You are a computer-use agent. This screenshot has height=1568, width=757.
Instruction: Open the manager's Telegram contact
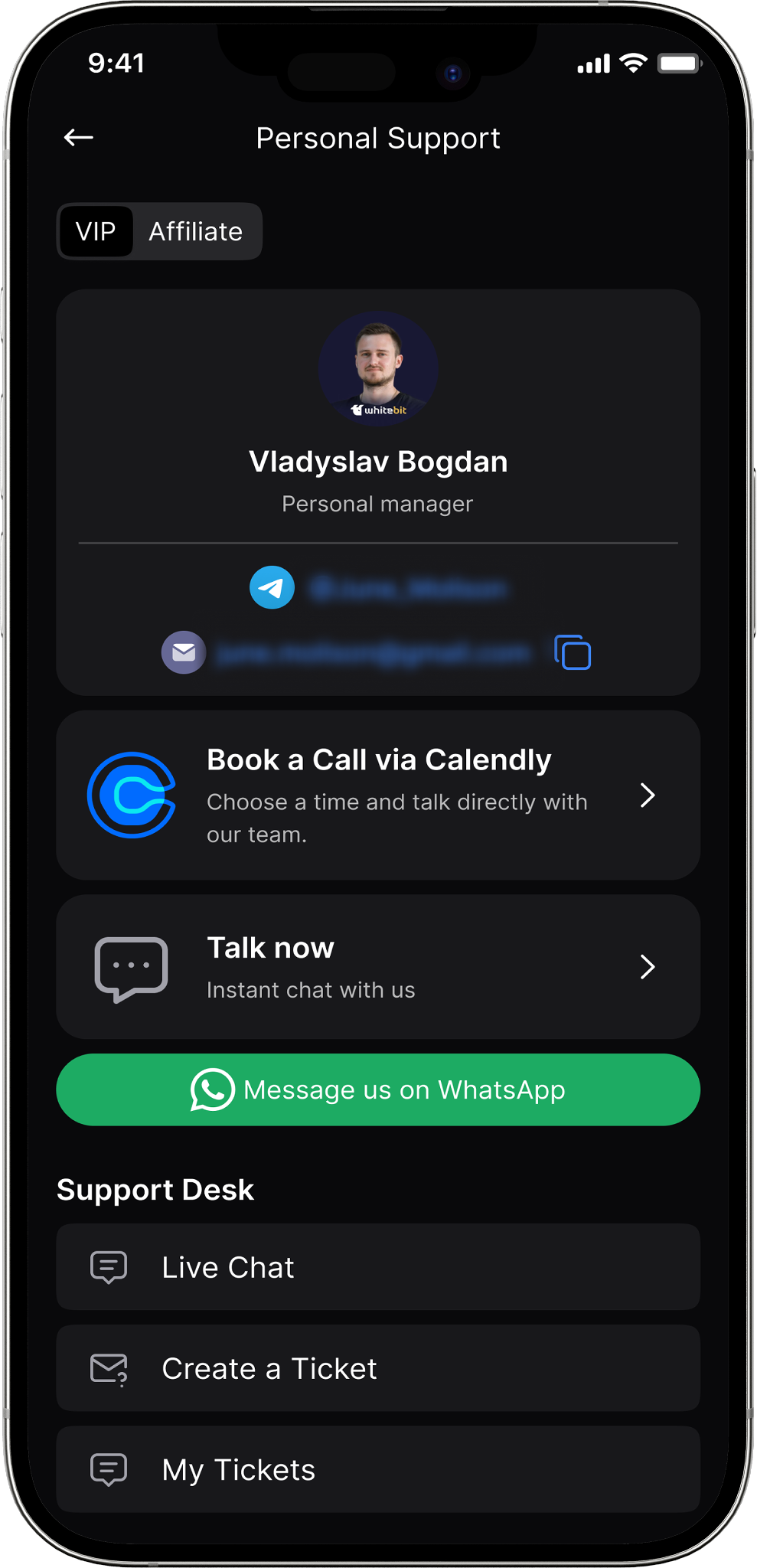pyautogui.click(x=272, y=587)
